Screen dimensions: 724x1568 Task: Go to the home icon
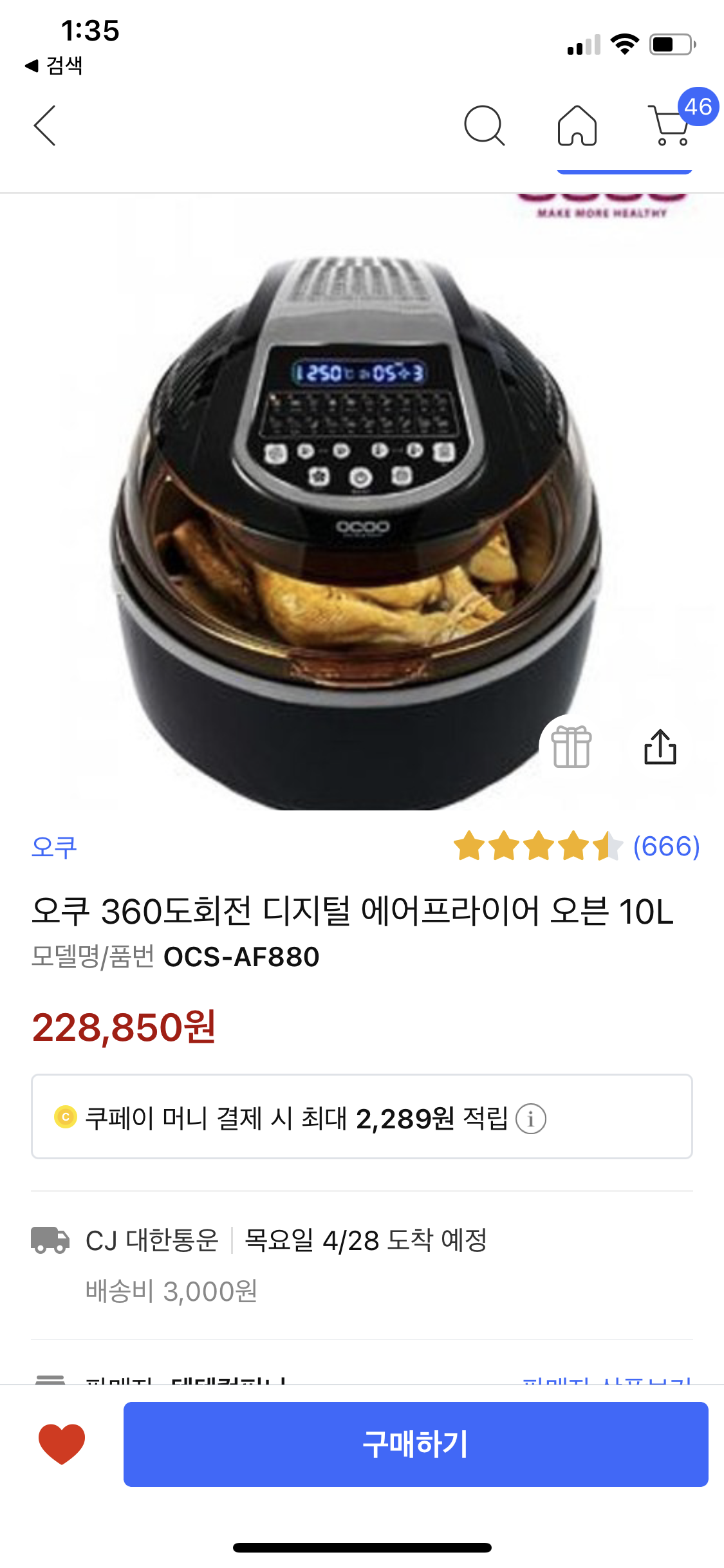(577, 126)
